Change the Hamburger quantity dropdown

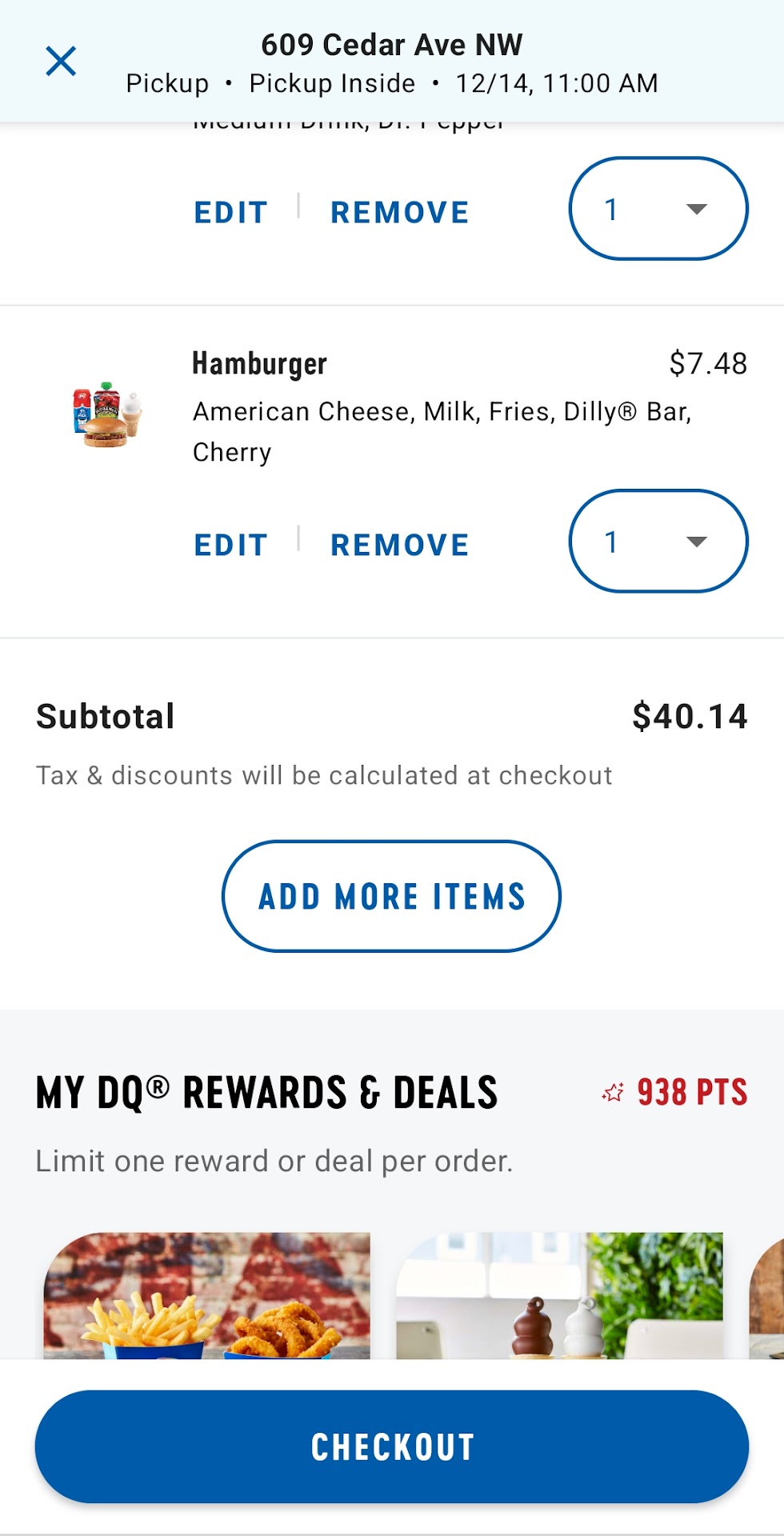pos(658,542)
